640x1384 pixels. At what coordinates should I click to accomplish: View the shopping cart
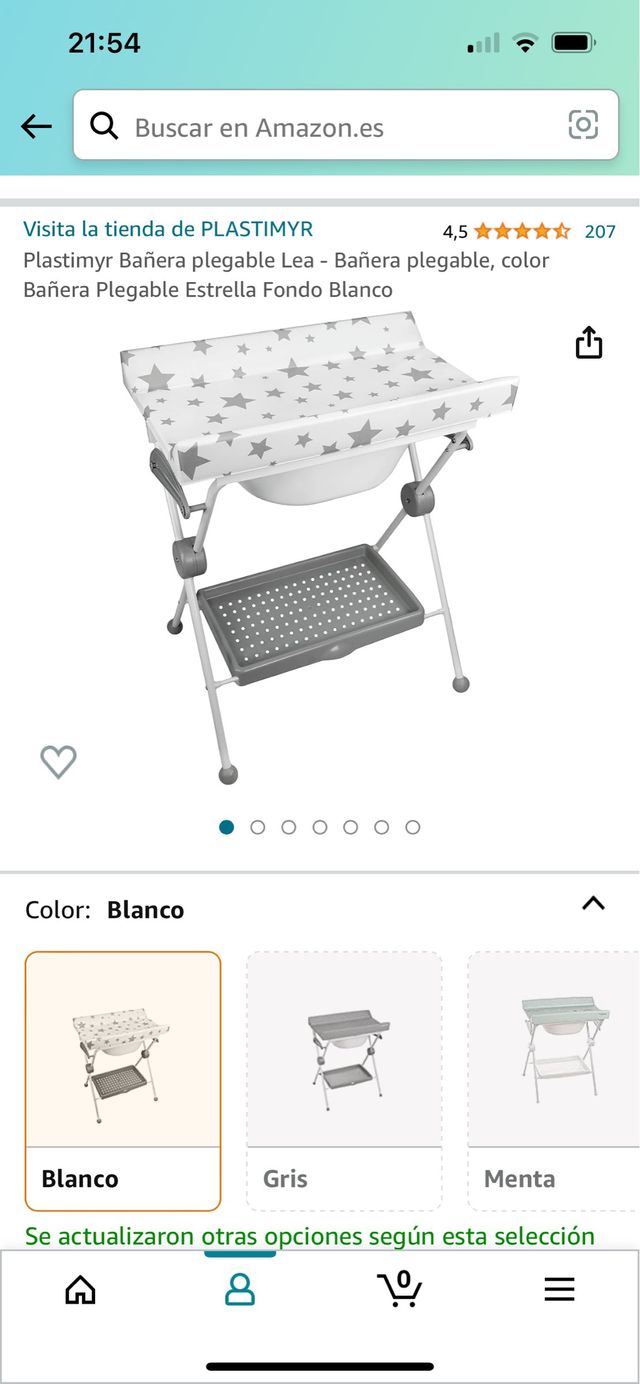click(400, 1288)
